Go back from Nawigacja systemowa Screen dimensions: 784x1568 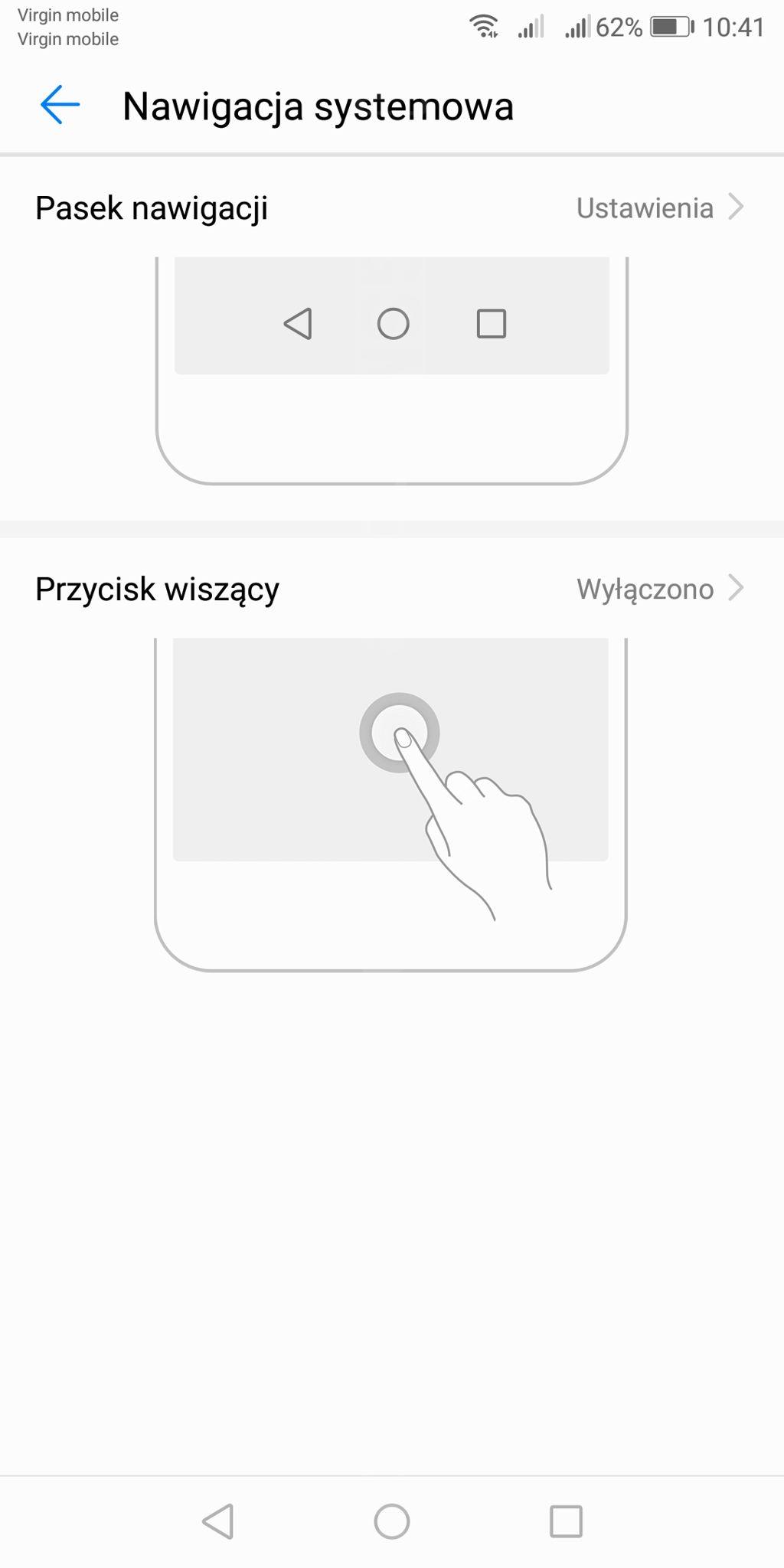pyautogui.click(x=60, y=105)
